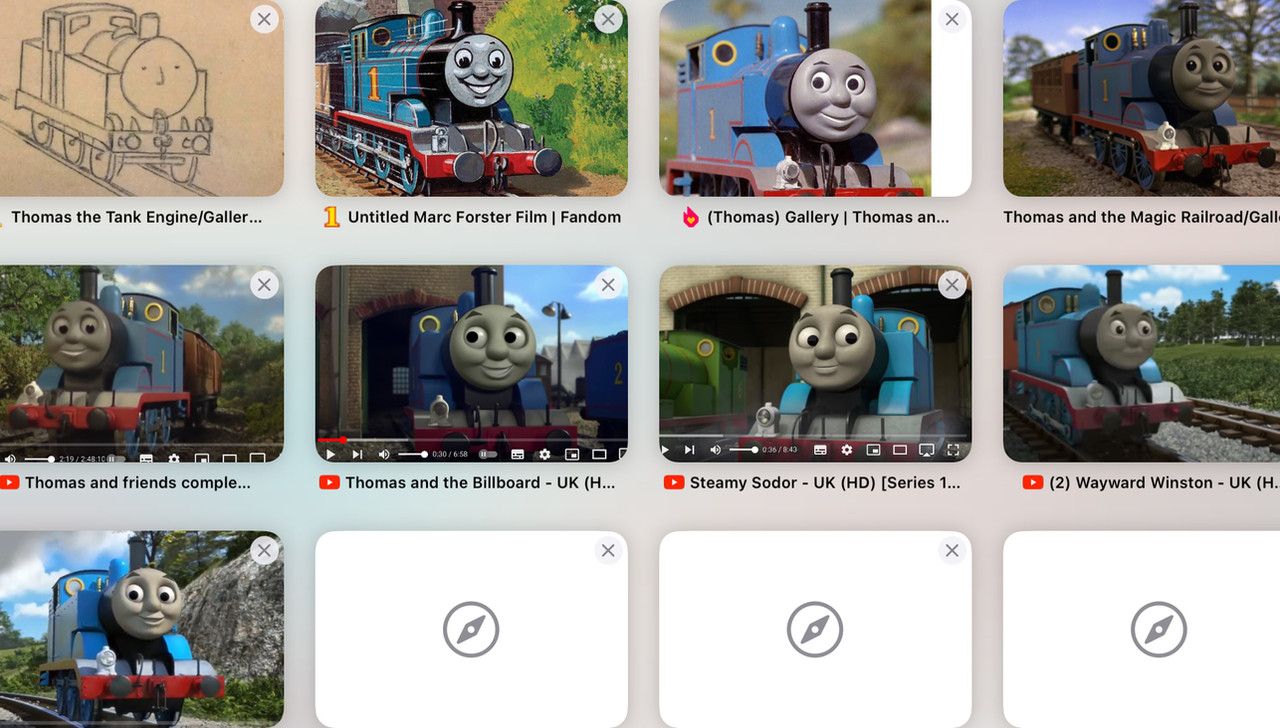Image resolution: width=1280 pixels, height=728 pixels.
Task: Close the Thomas and the Billboard tab
Action: (608, 285)
